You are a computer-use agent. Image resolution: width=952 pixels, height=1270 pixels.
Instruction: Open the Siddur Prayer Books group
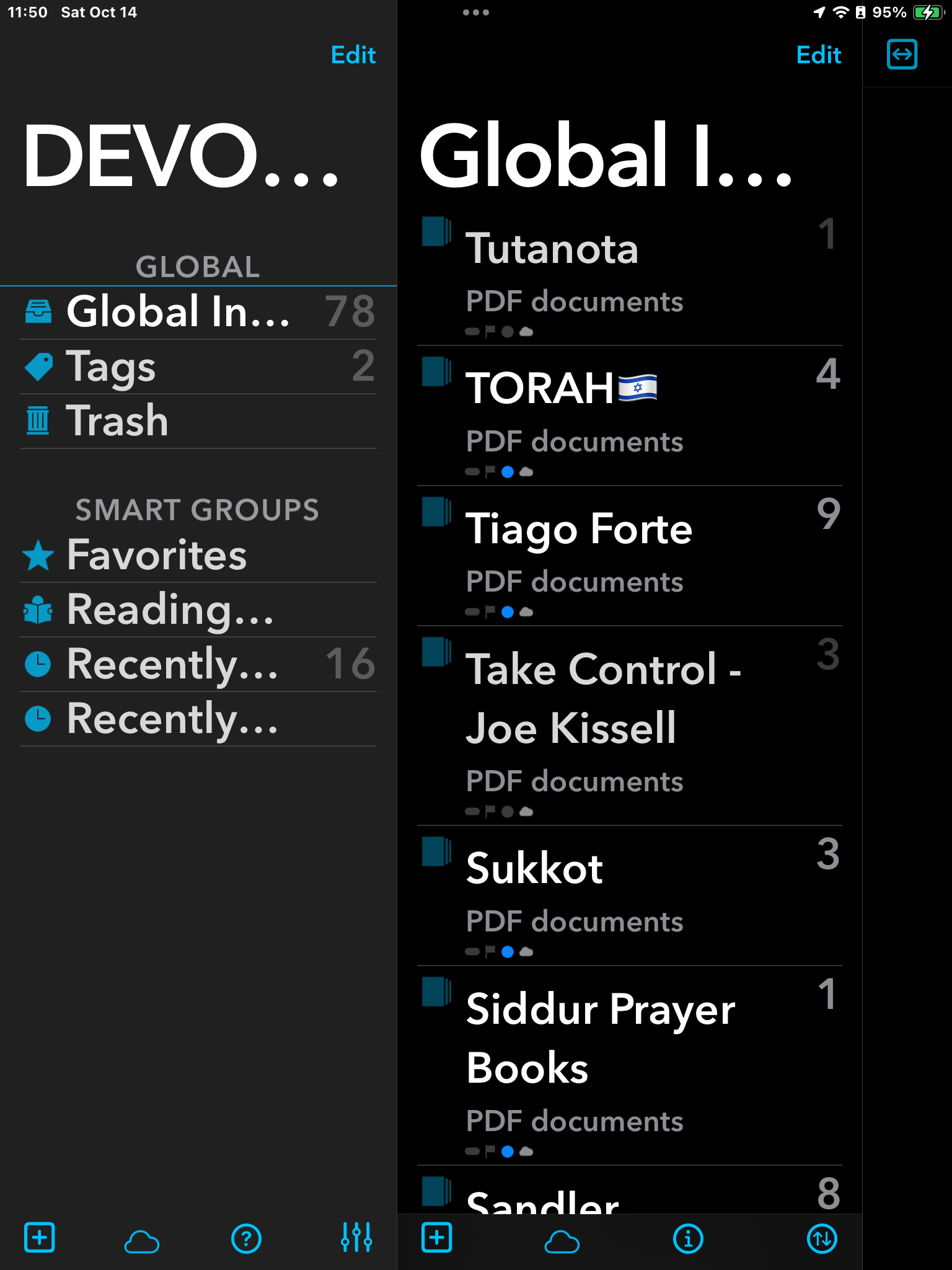pyautogui.click(x=629, y=1065)
